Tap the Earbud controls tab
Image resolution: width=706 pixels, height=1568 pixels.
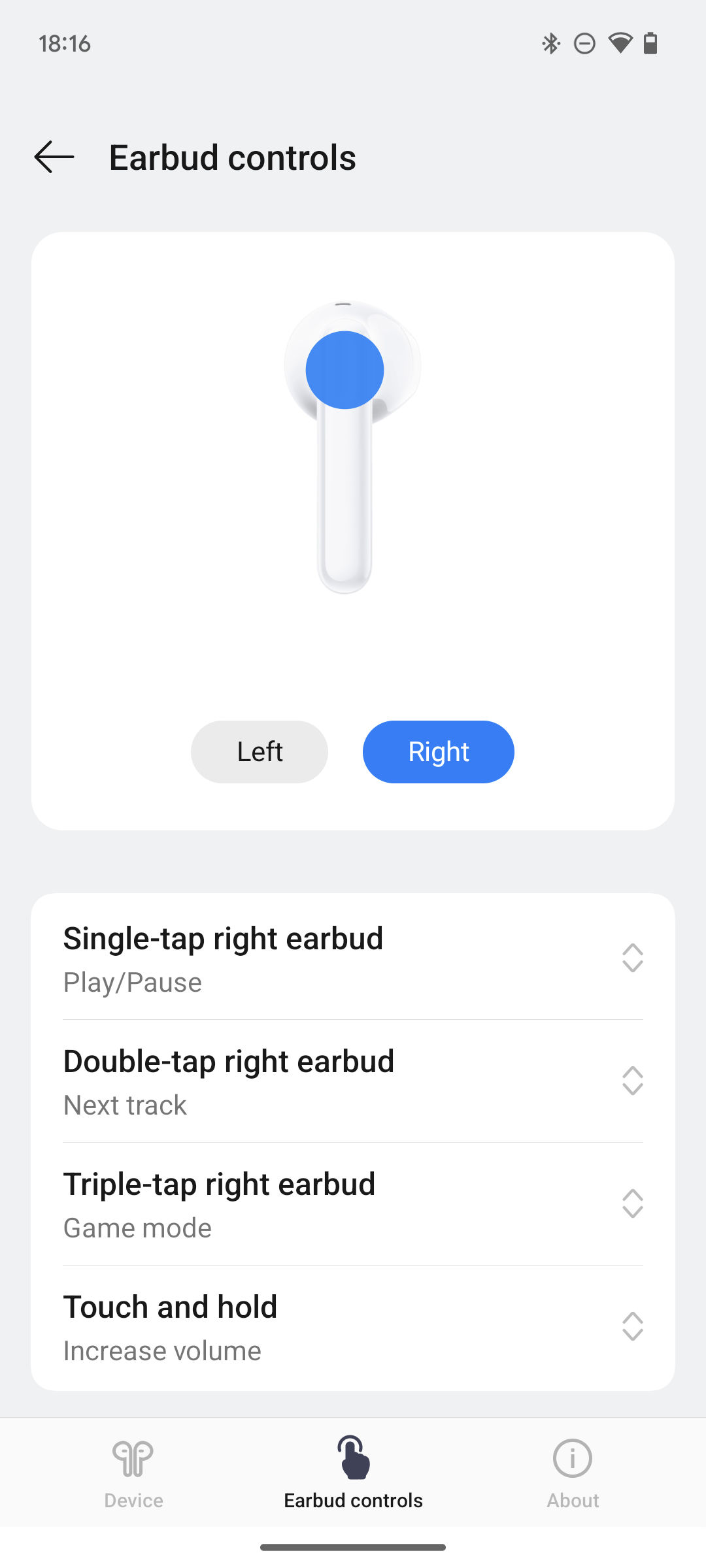pos(353,1474)
